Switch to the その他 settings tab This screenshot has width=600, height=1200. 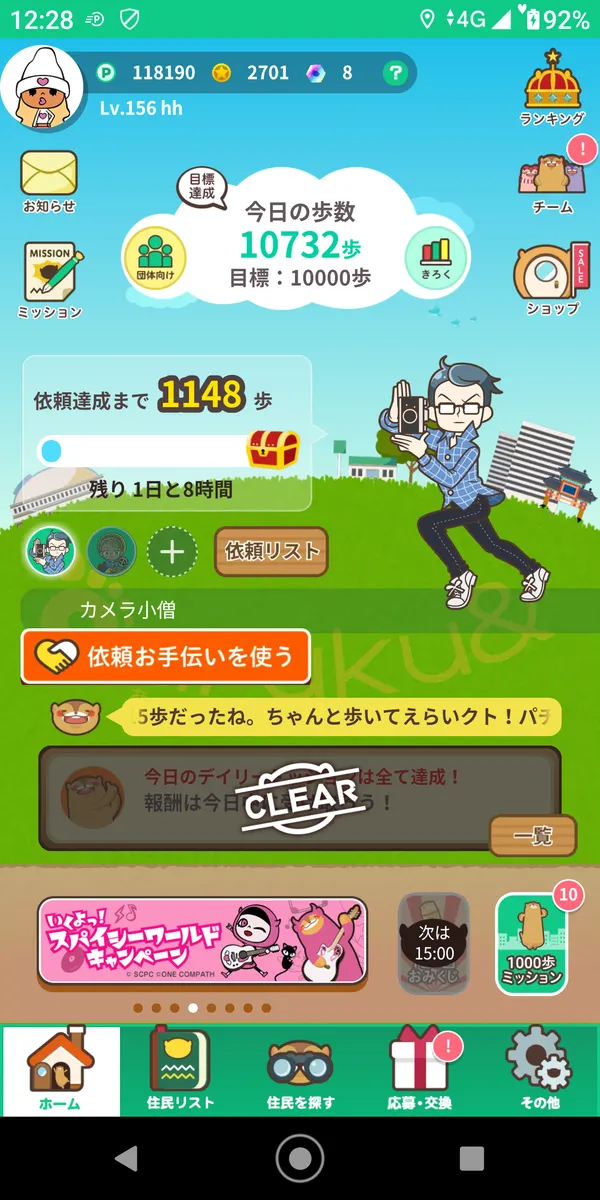tap(540, 1070)
